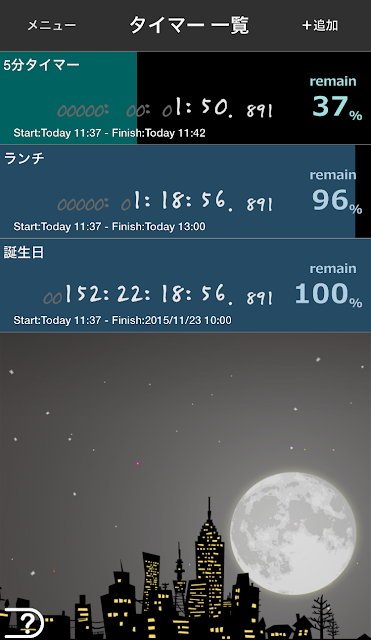Tap the help question mark icon
371x640 pixels.
tap(23, 622)
